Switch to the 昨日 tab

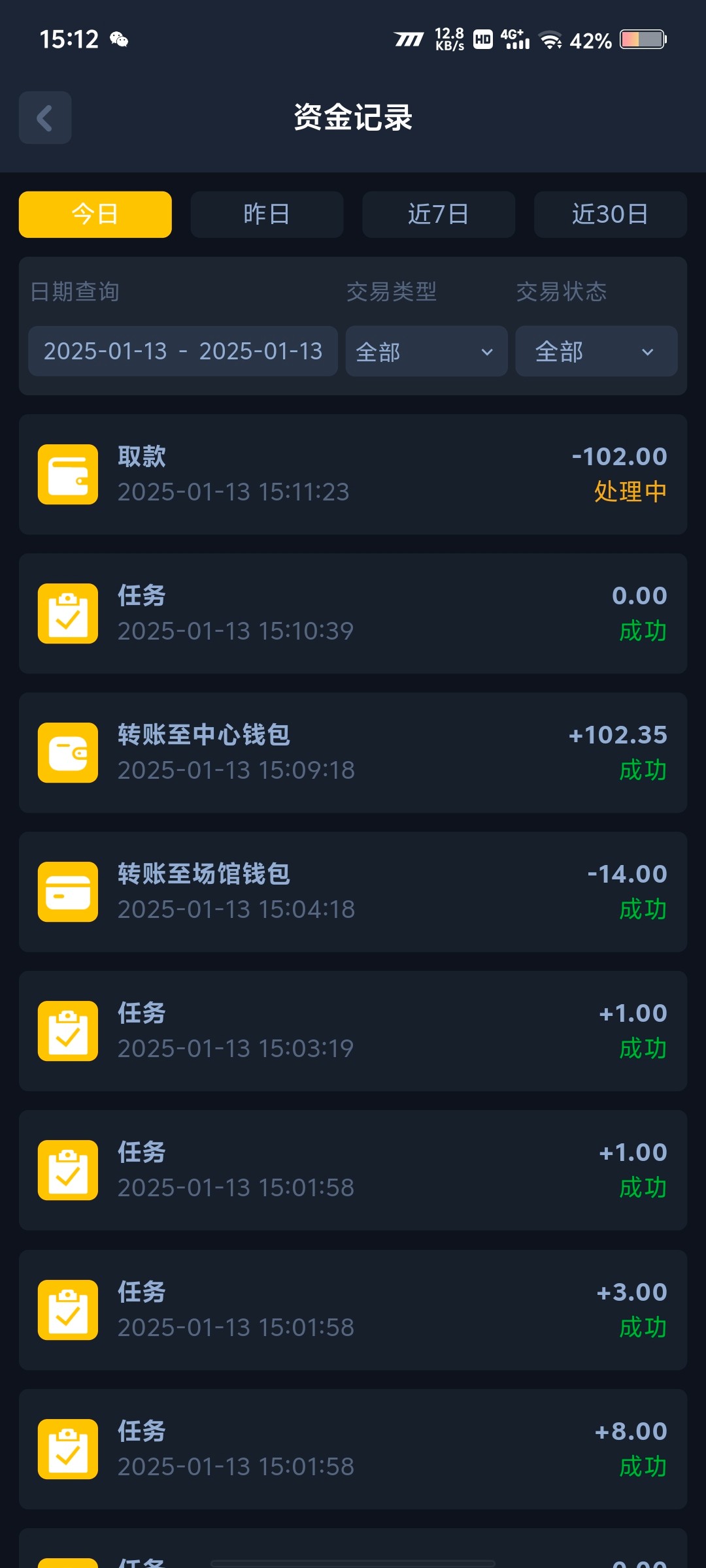pos(267,214)
